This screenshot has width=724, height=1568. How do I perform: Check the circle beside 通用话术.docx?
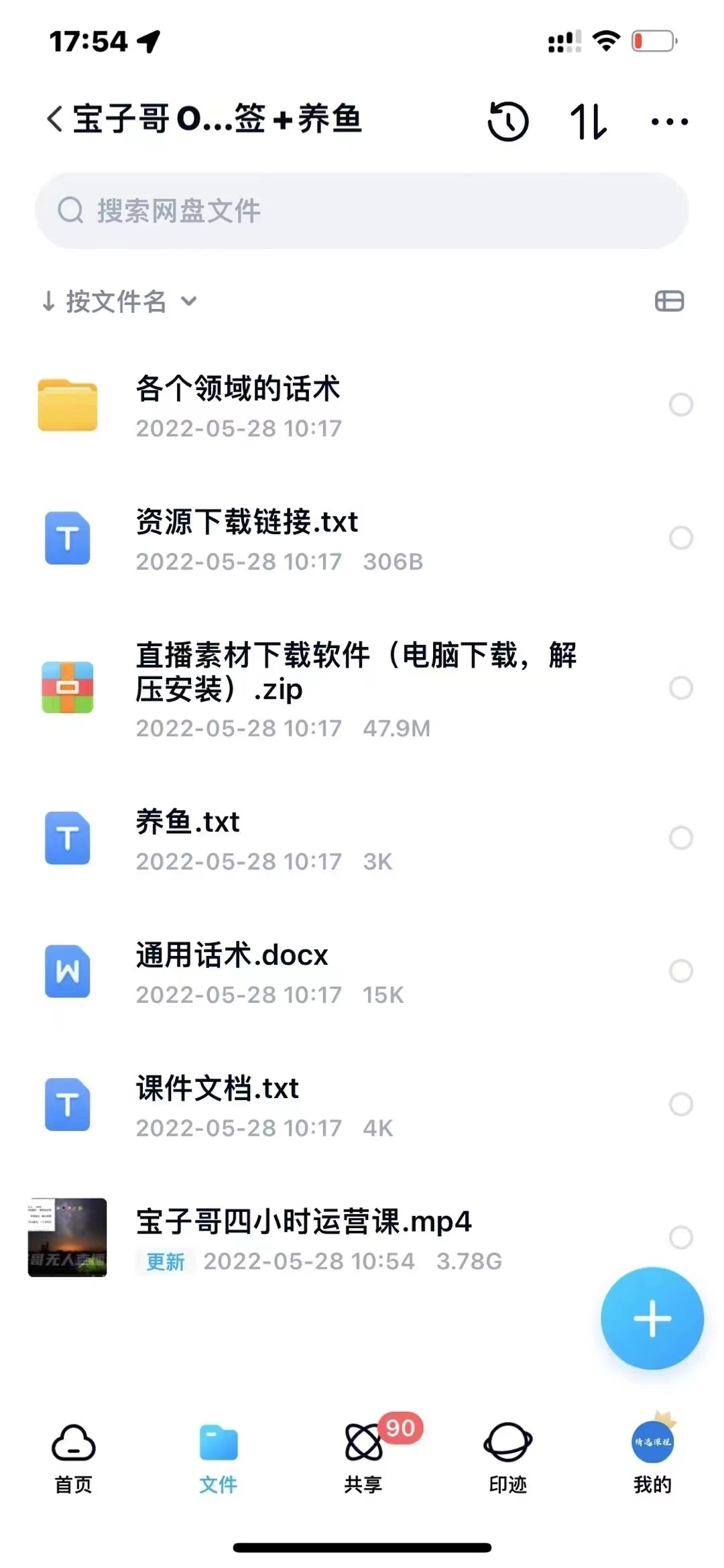pos(682,971)
